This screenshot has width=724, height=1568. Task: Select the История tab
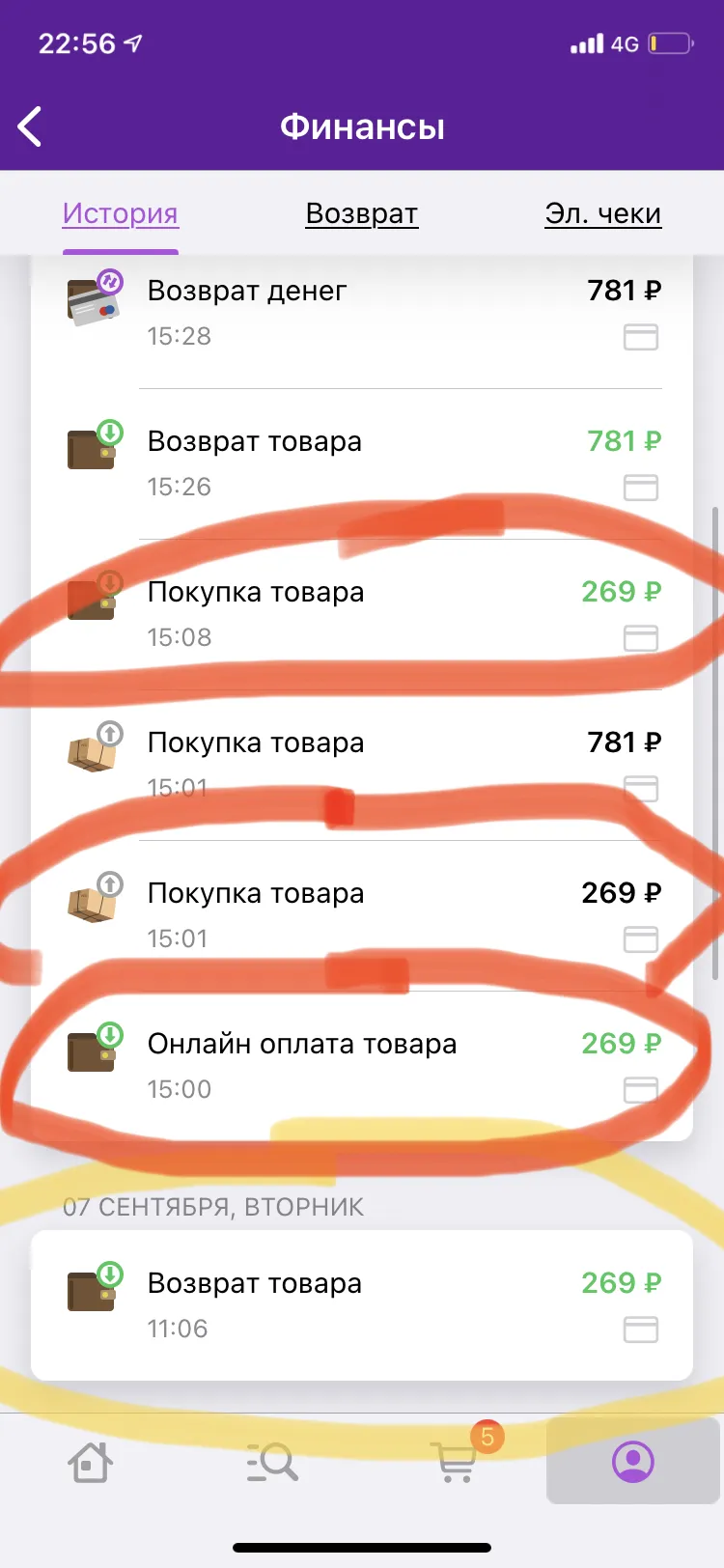coord(121,213)
